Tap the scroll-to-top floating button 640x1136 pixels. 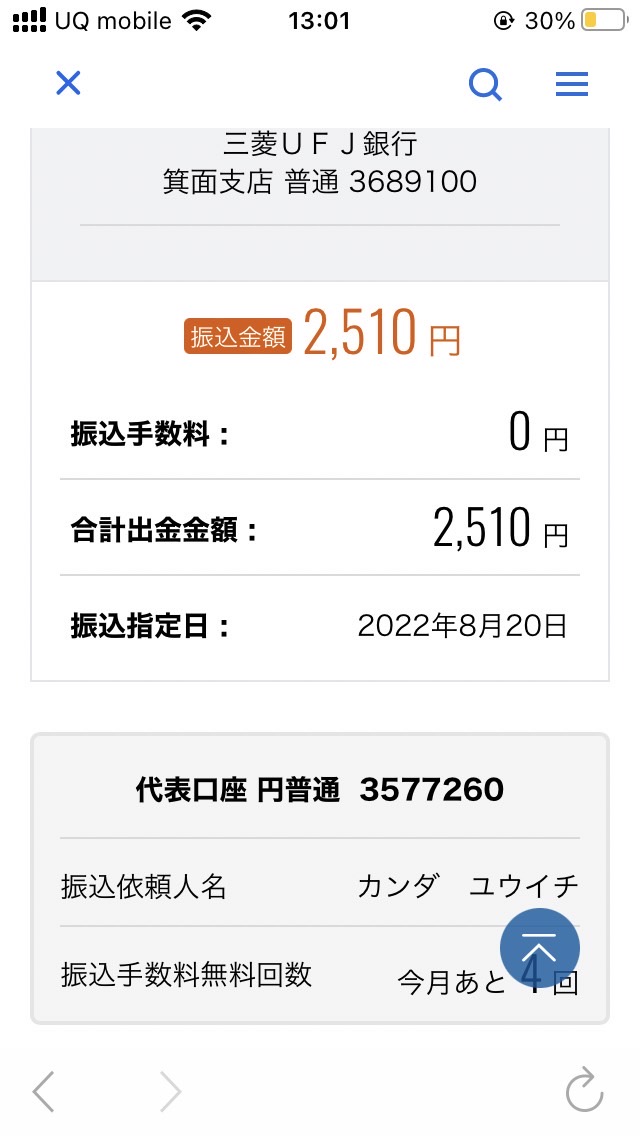pos(539,948)
